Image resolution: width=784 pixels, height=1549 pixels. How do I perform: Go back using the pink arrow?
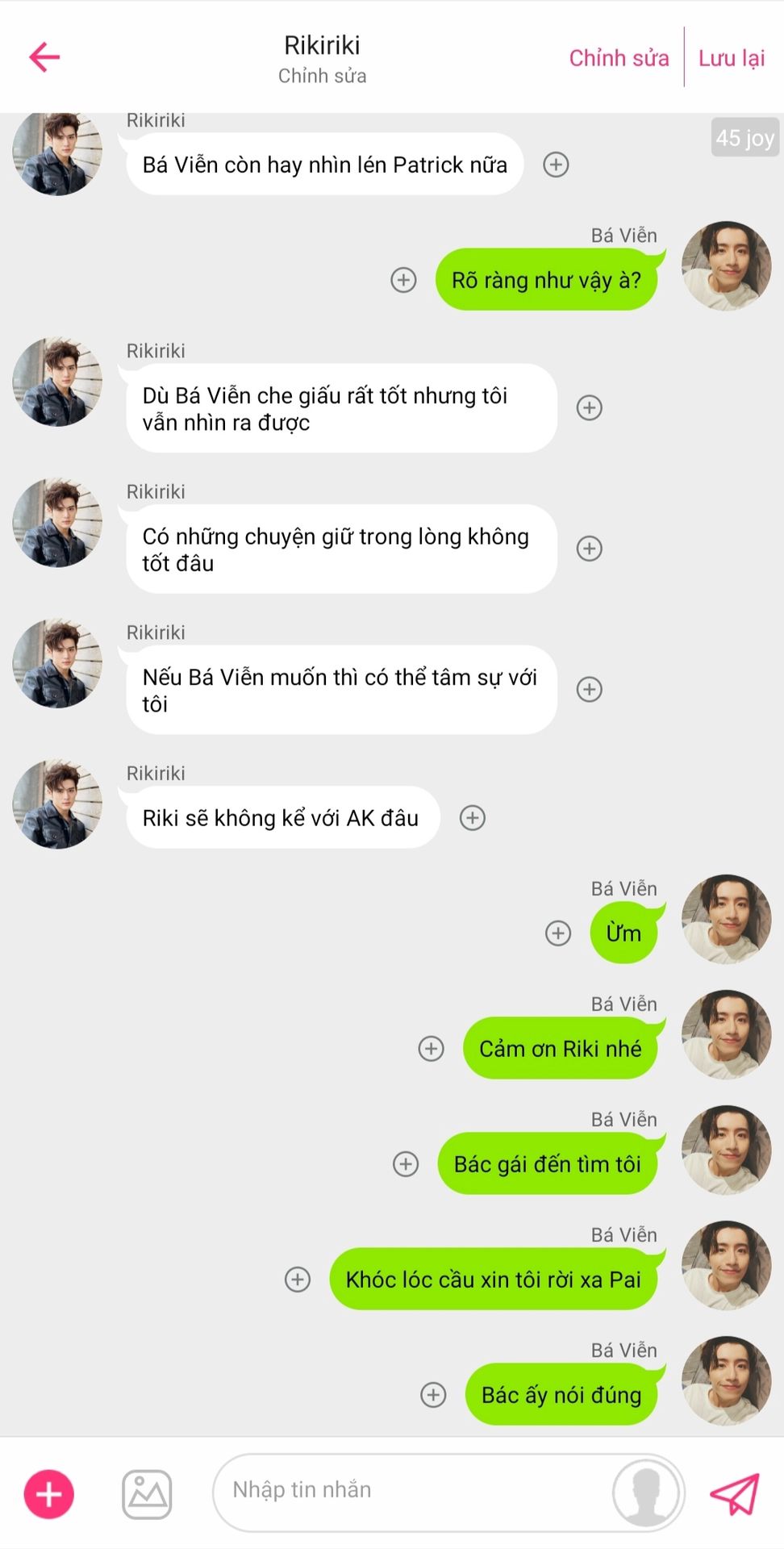click(x=44, y=56)
